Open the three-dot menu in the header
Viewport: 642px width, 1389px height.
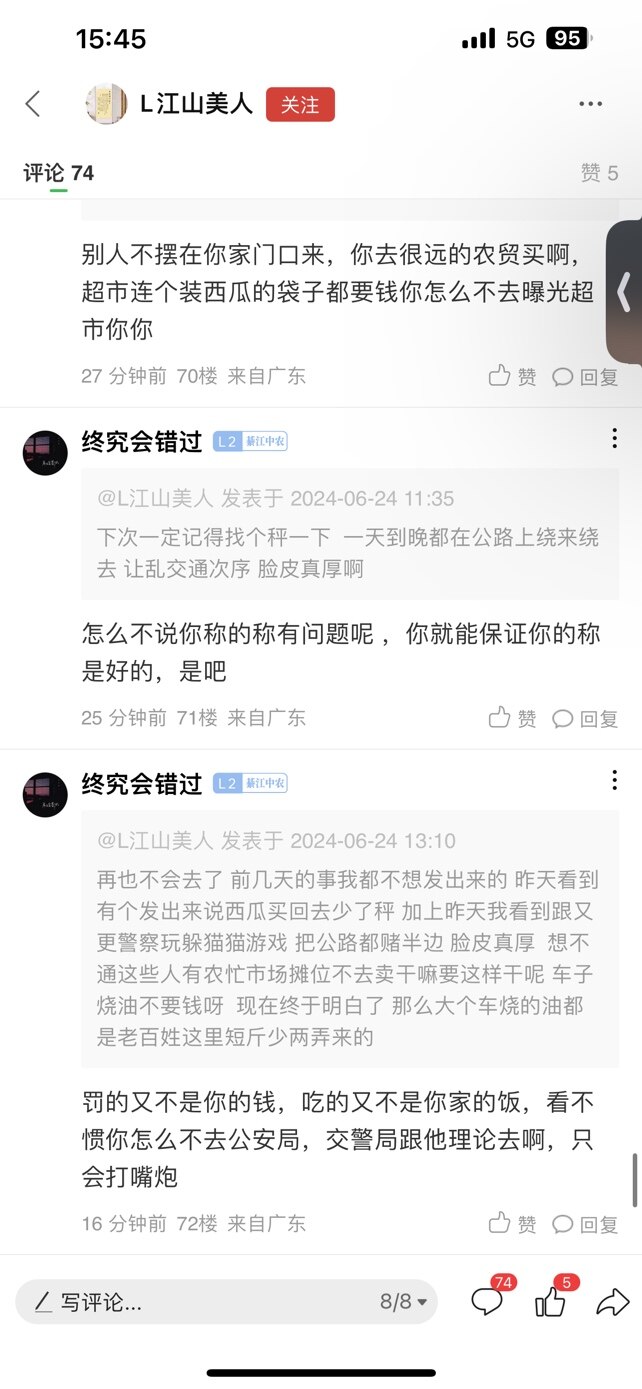[x=590, y=104]
